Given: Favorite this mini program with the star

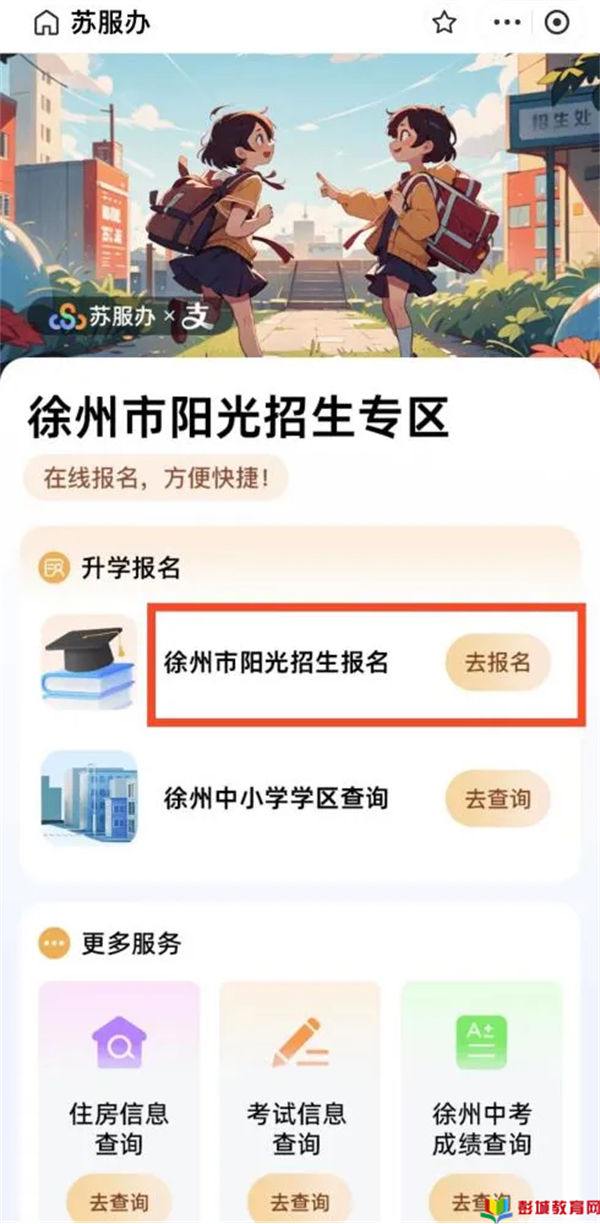Looking at the screenshot, I should (444, 23).
